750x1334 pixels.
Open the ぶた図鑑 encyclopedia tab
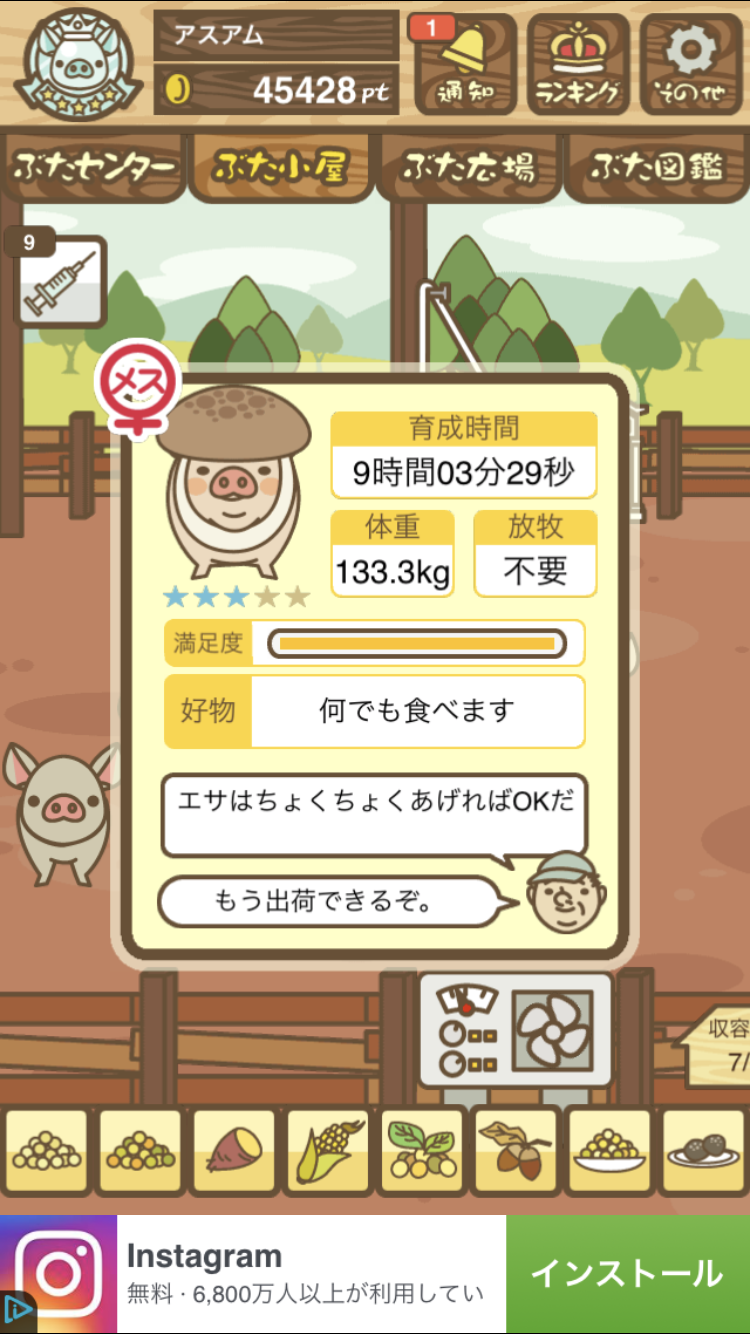[x=656, y=167]
